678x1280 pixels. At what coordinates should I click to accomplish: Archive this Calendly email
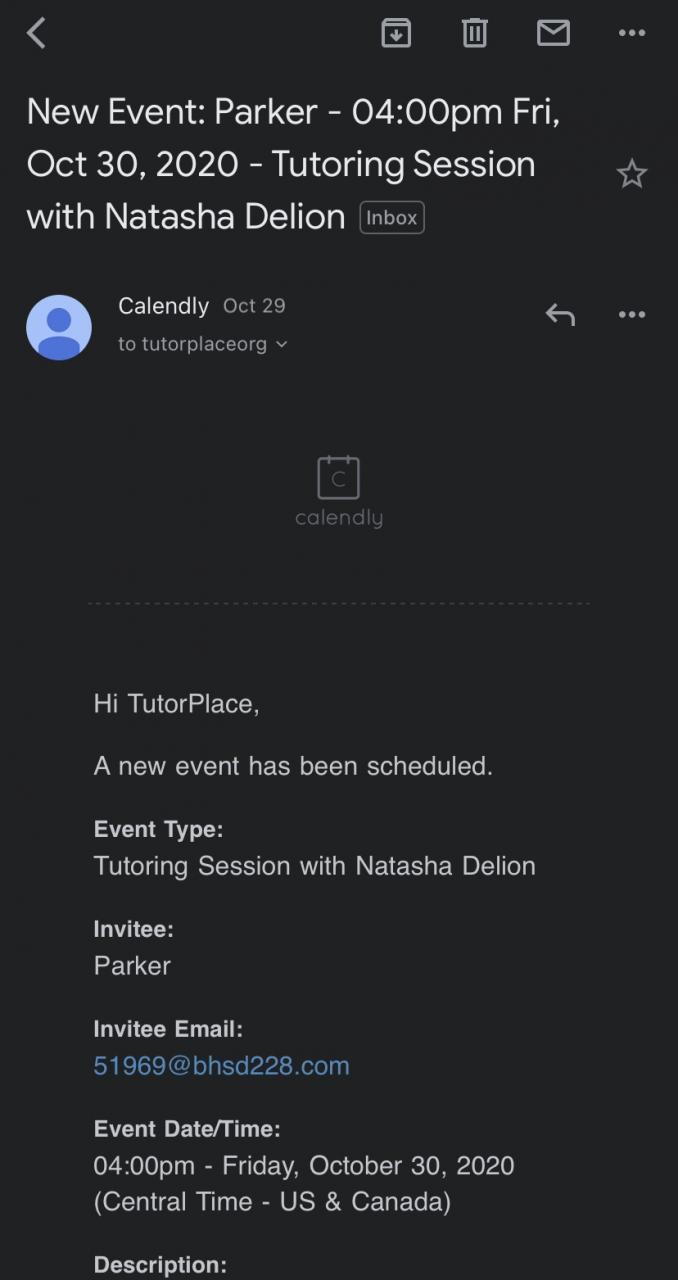point(396,34)
